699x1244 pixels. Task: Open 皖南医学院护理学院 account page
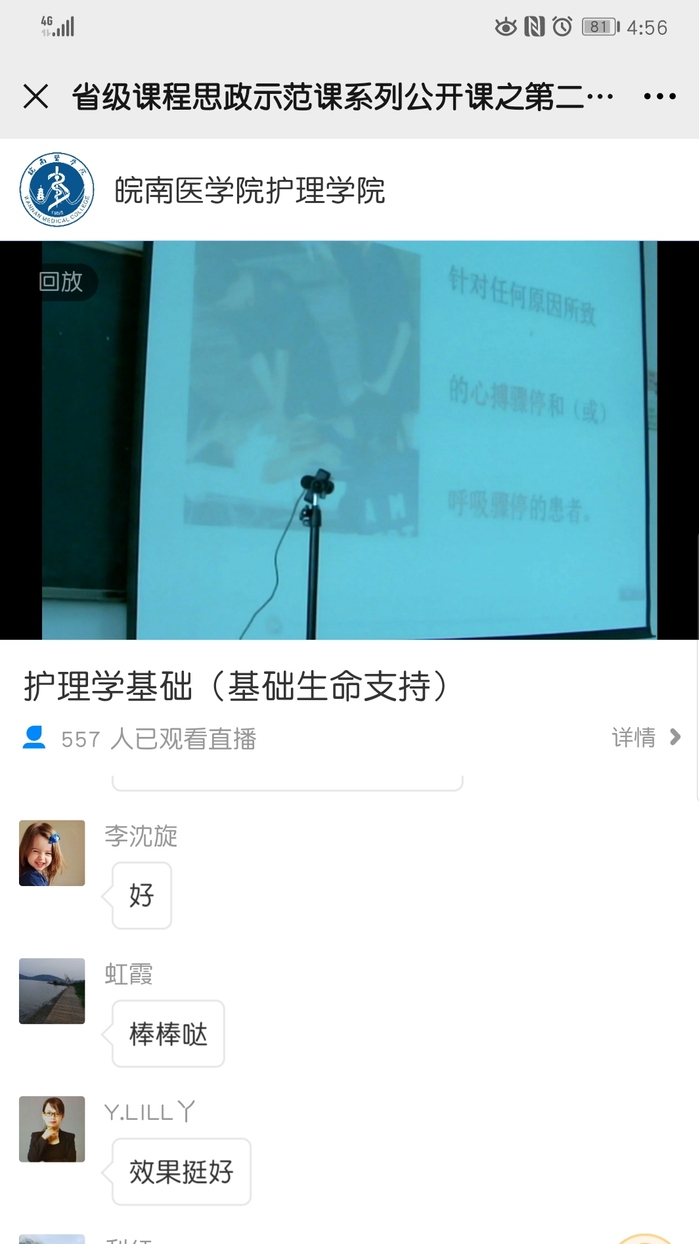(x=249, y=190)
